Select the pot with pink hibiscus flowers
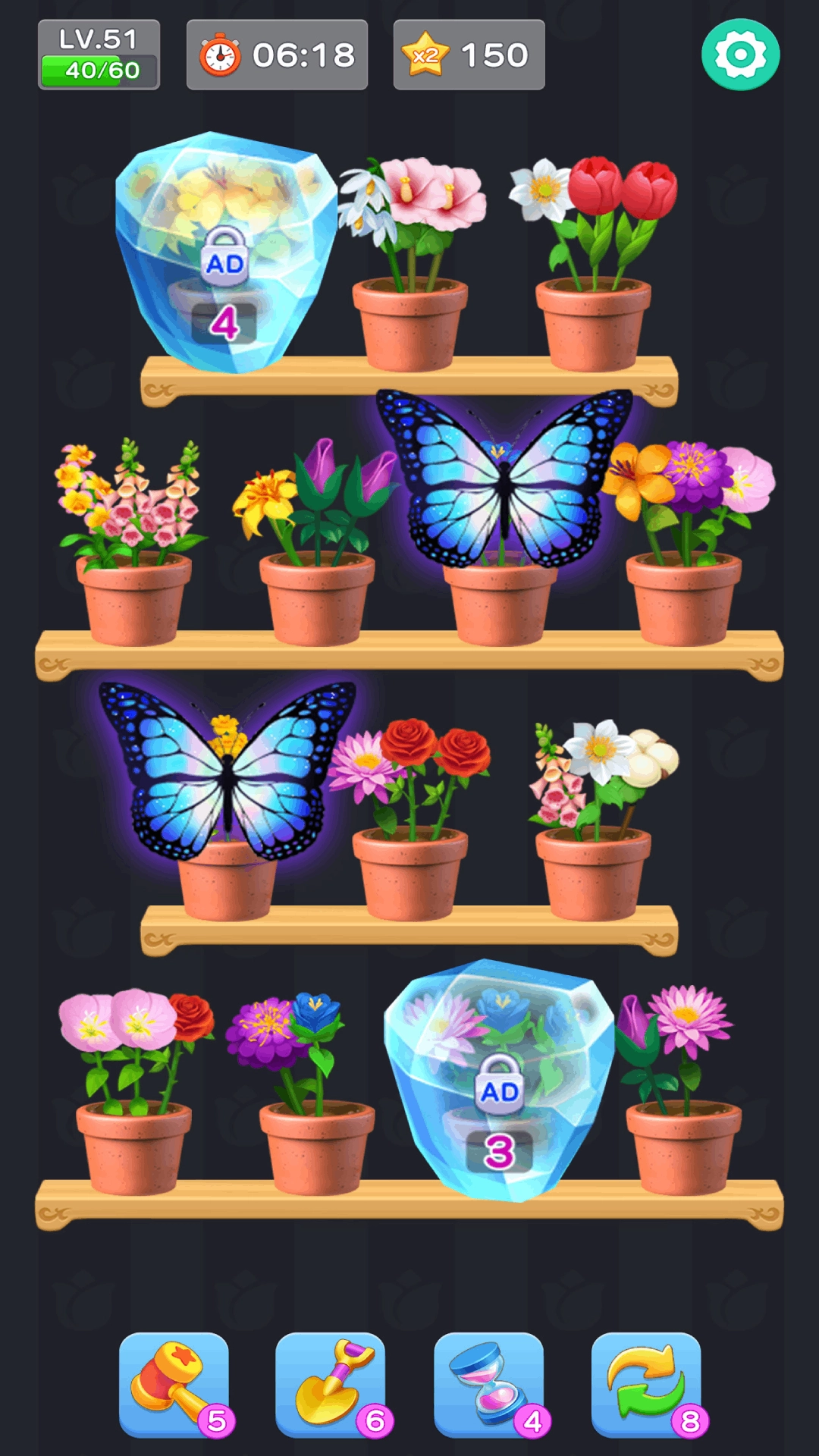819x1456 pixels. [409, 265]
